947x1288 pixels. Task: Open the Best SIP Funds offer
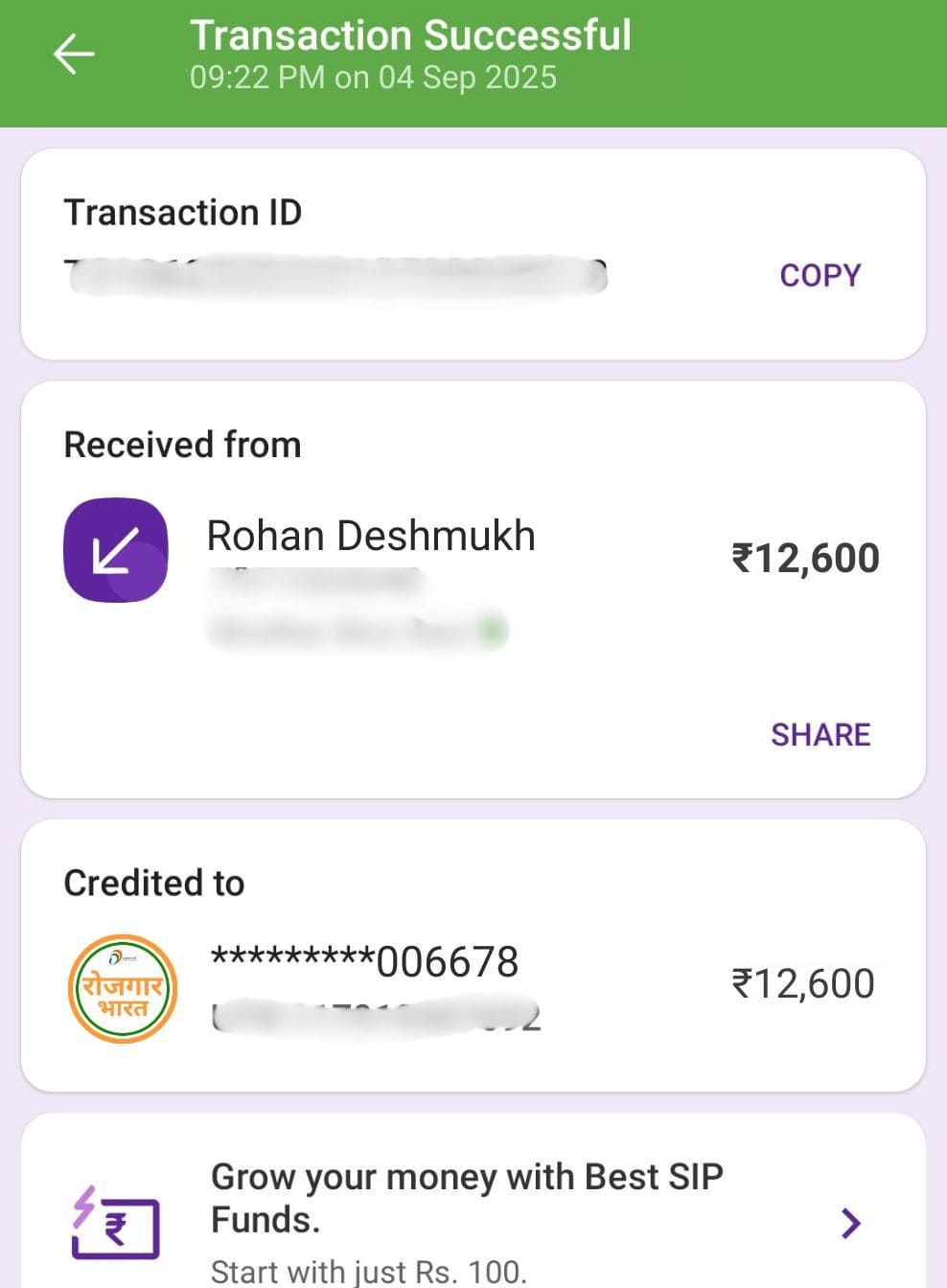pyautogui.click(x=849, y=1223)
